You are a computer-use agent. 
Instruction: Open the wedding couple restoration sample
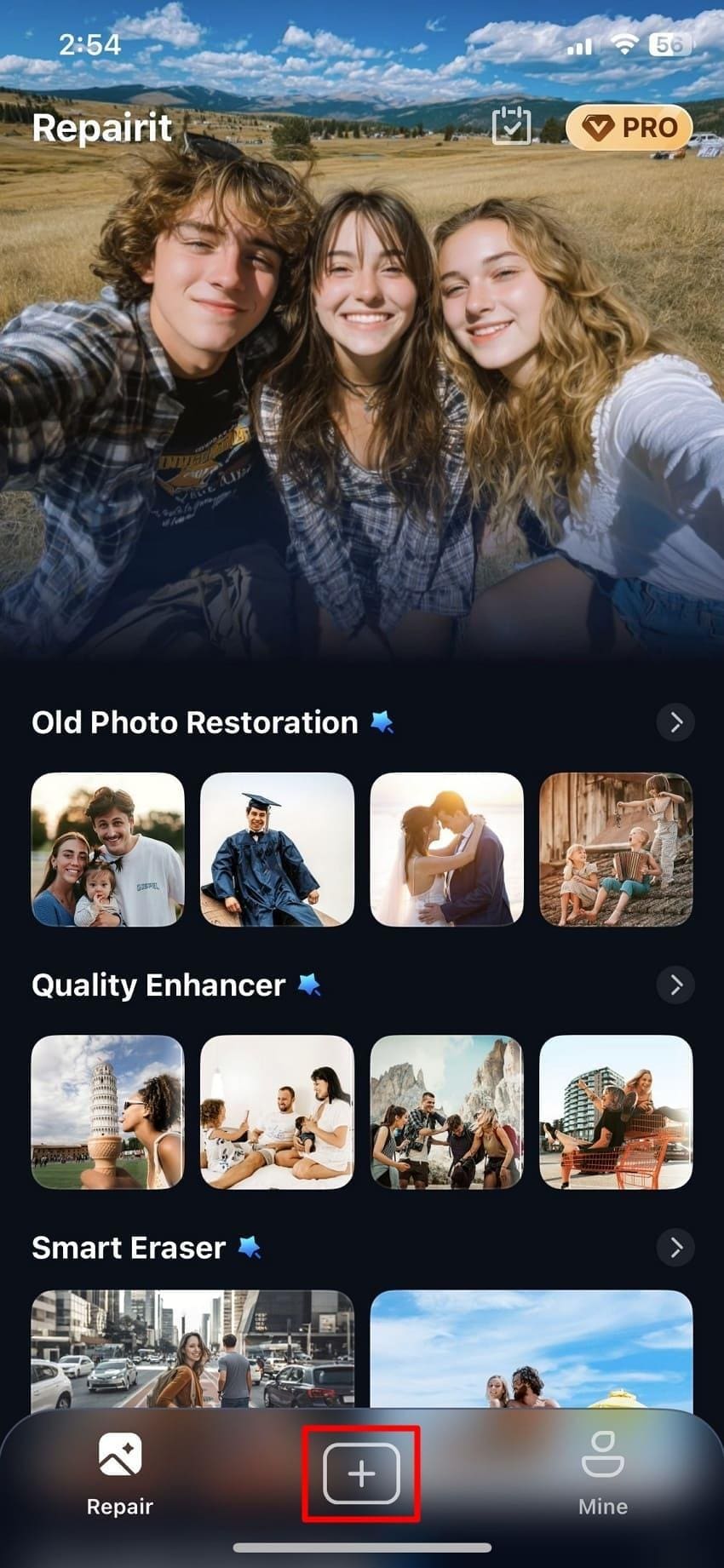pos(446,849)
